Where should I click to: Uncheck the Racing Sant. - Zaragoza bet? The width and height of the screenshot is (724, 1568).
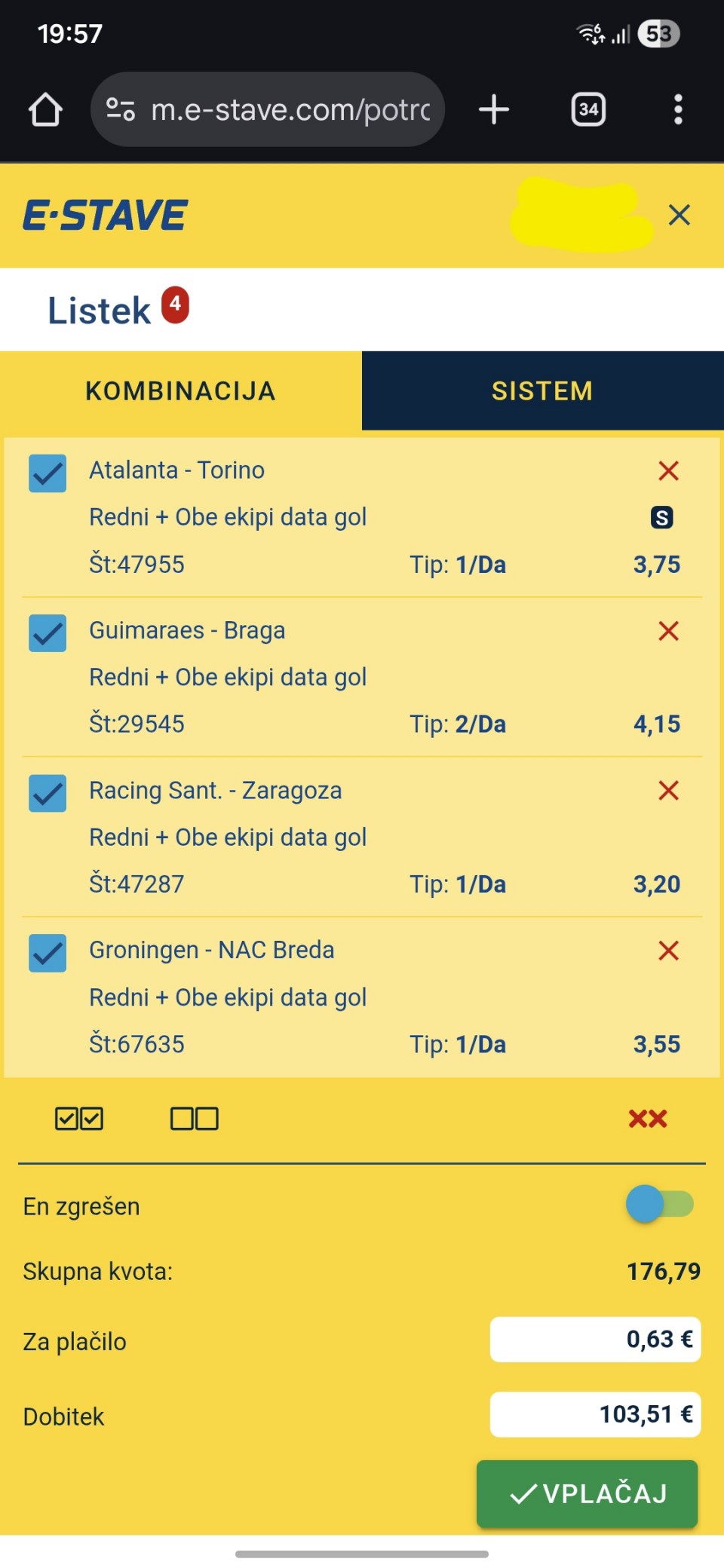(48, 793)
